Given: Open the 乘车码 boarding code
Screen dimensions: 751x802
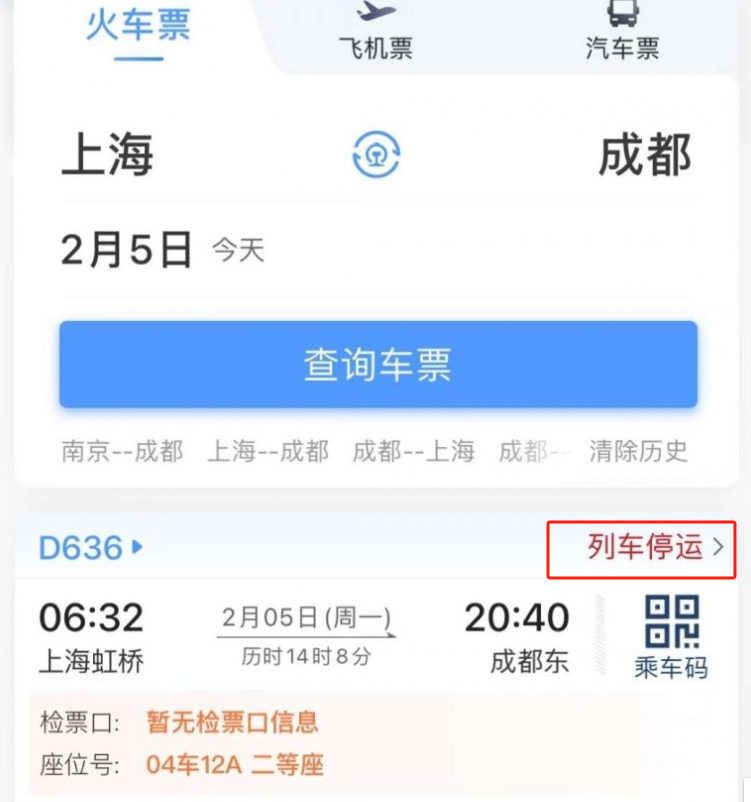Looking at the screenshot, I should pos(671,637).
